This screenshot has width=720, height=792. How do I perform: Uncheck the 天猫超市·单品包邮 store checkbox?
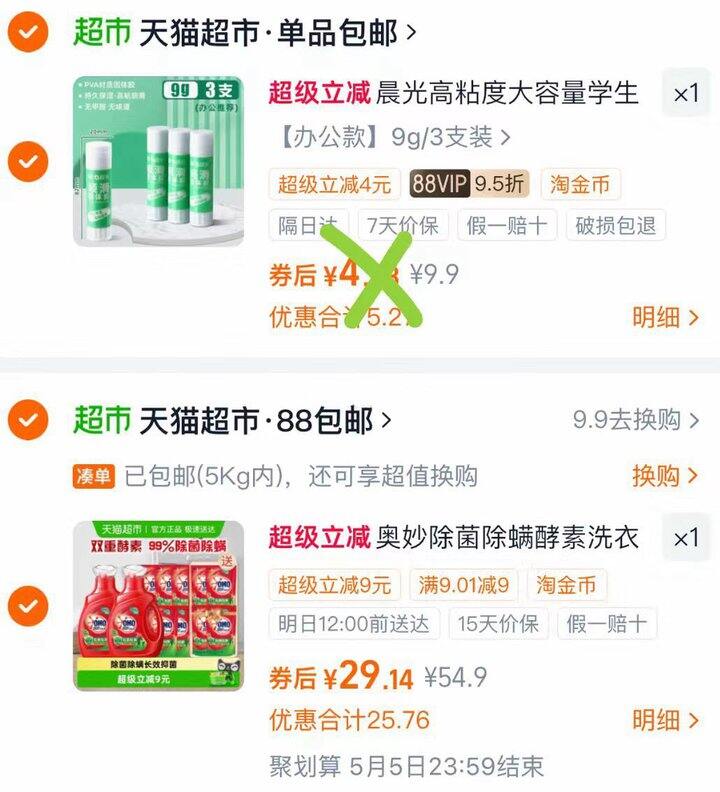(28, 32)
